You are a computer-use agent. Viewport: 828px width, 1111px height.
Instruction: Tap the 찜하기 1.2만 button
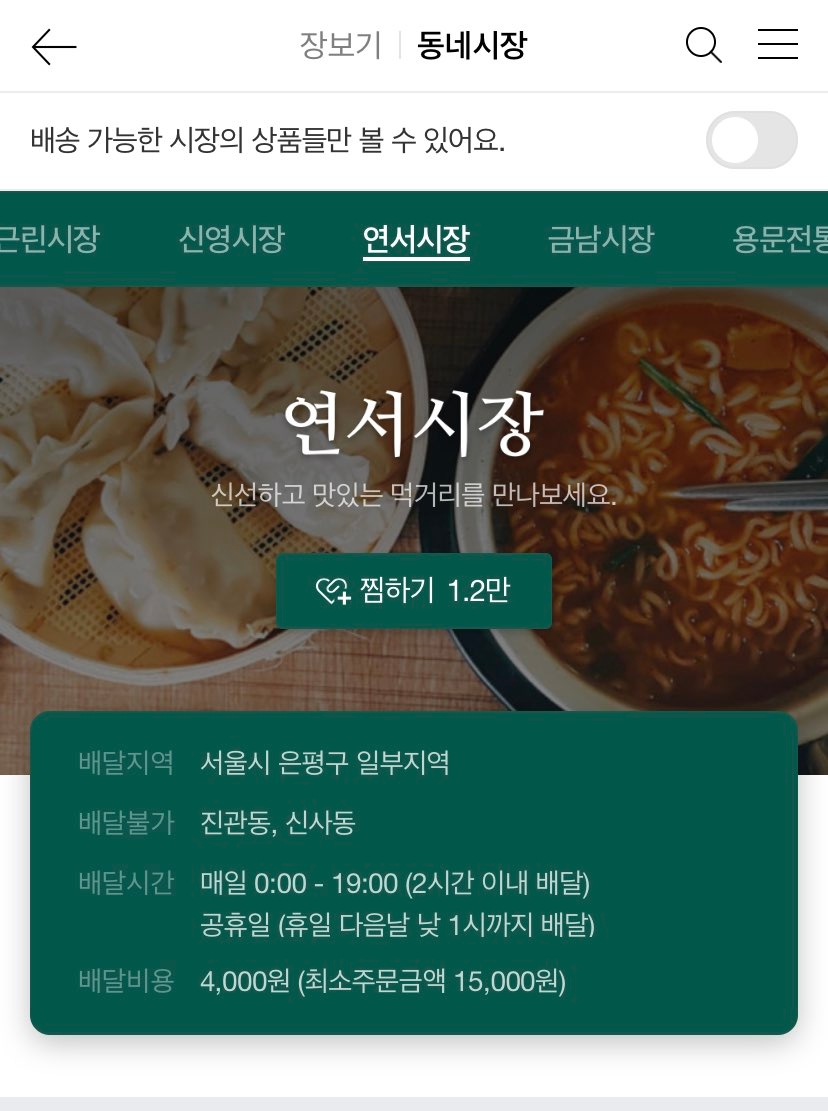coord(414,591)
